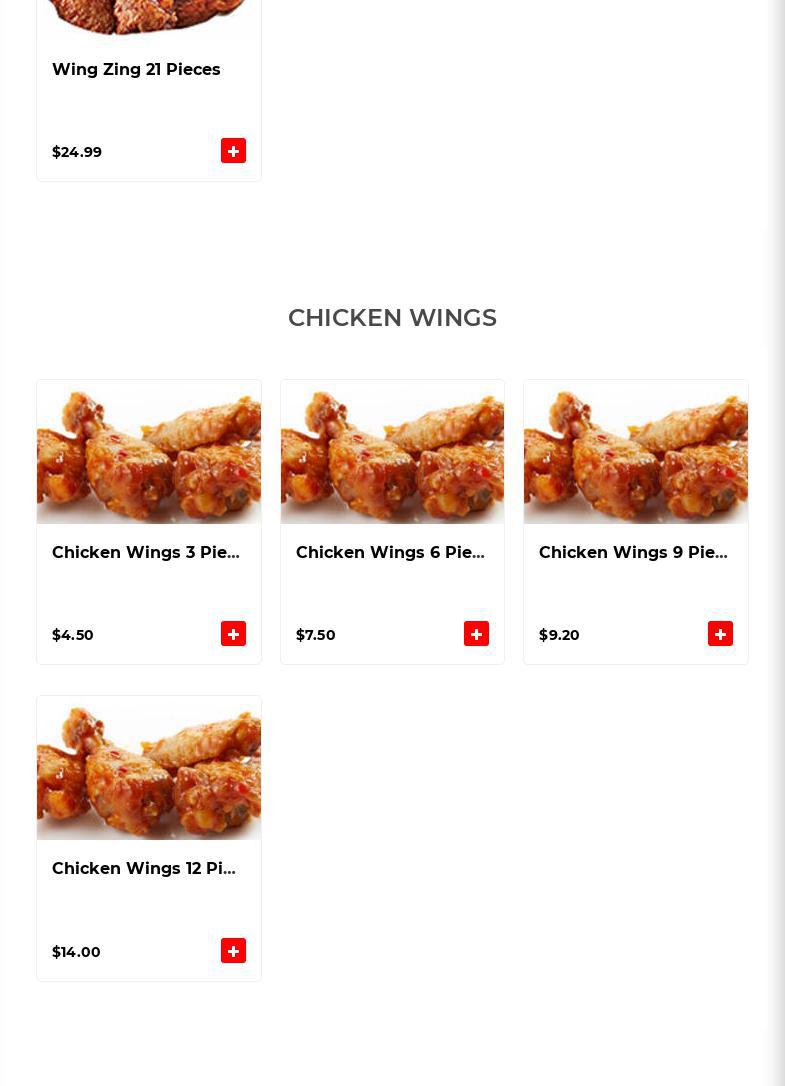
Task: Open the Chicken Wings 3 Pieces card
Action: (146, 552)
